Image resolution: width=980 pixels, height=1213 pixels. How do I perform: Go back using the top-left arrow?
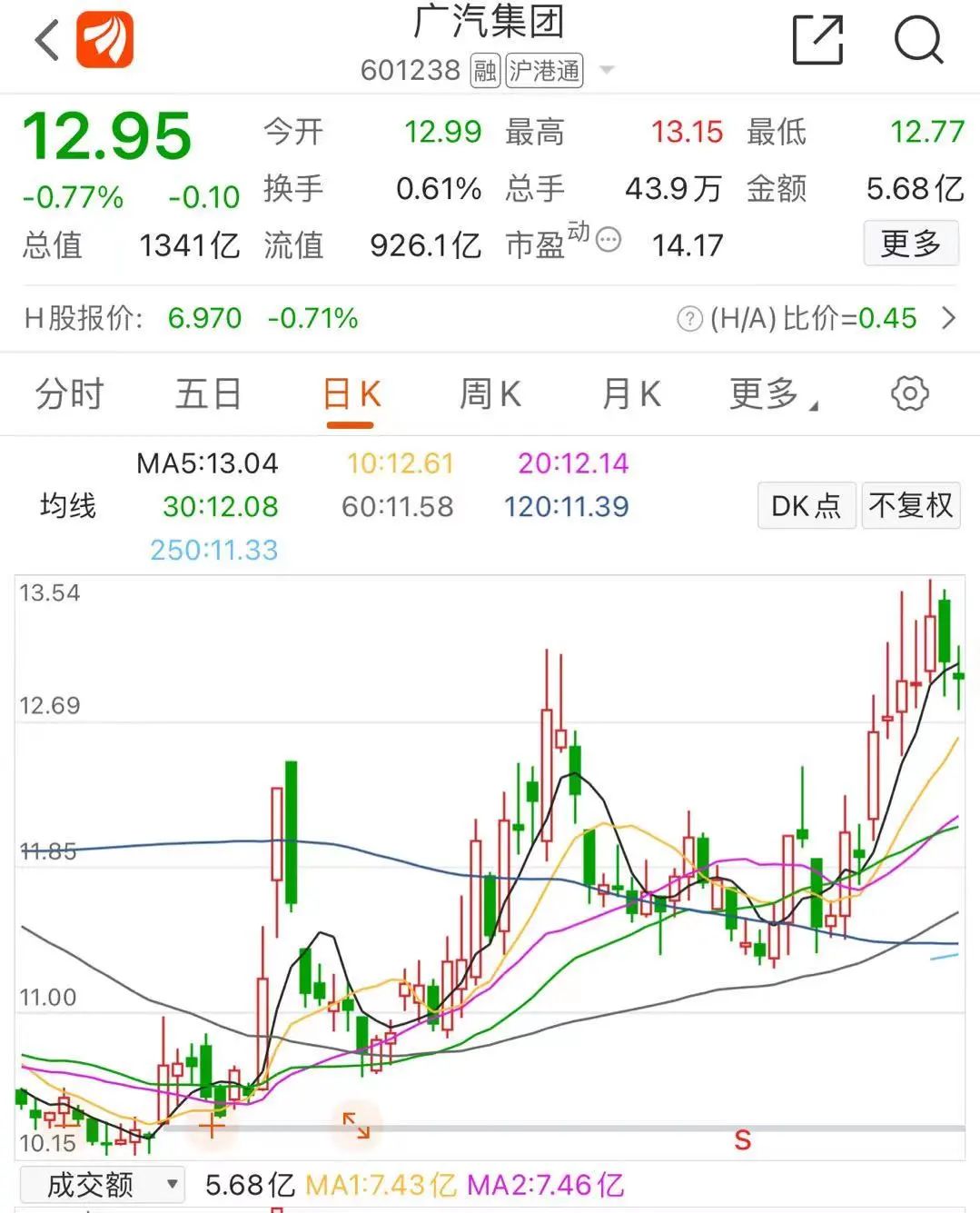(x=47, y=41)
